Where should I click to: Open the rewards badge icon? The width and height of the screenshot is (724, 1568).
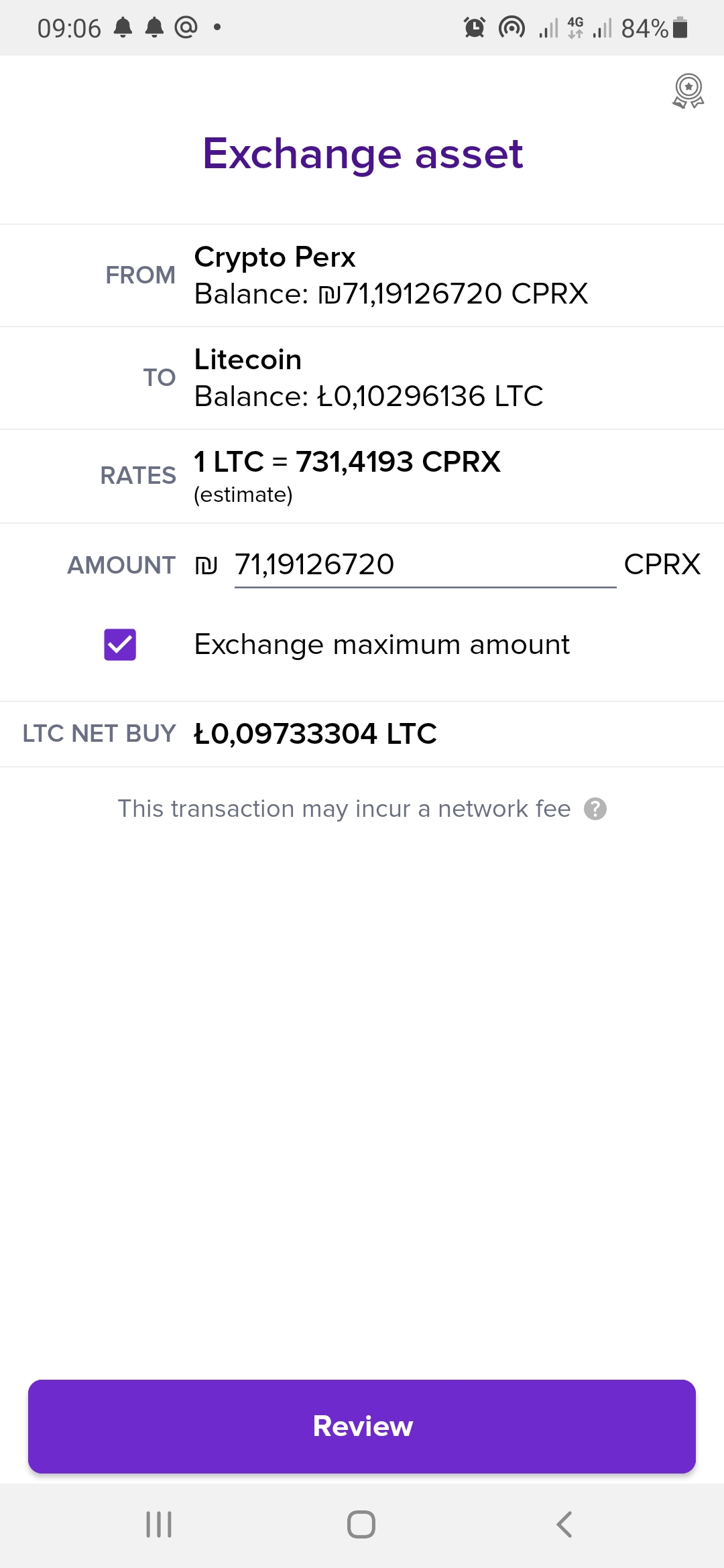click(x=688, y=91)
